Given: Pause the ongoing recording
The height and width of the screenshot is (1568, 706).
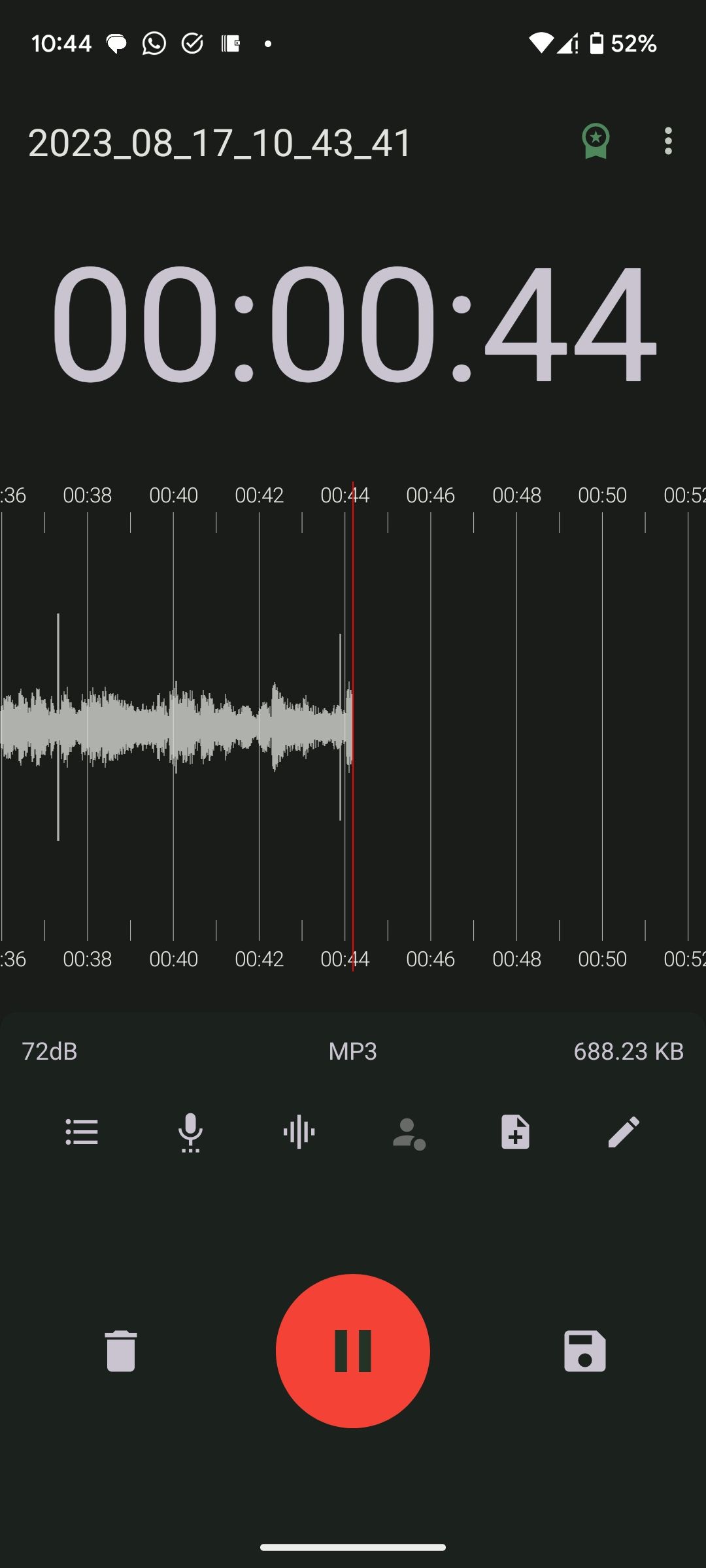Looking at the screenshot, I should pyautogui.click(x=353, y=1352).
